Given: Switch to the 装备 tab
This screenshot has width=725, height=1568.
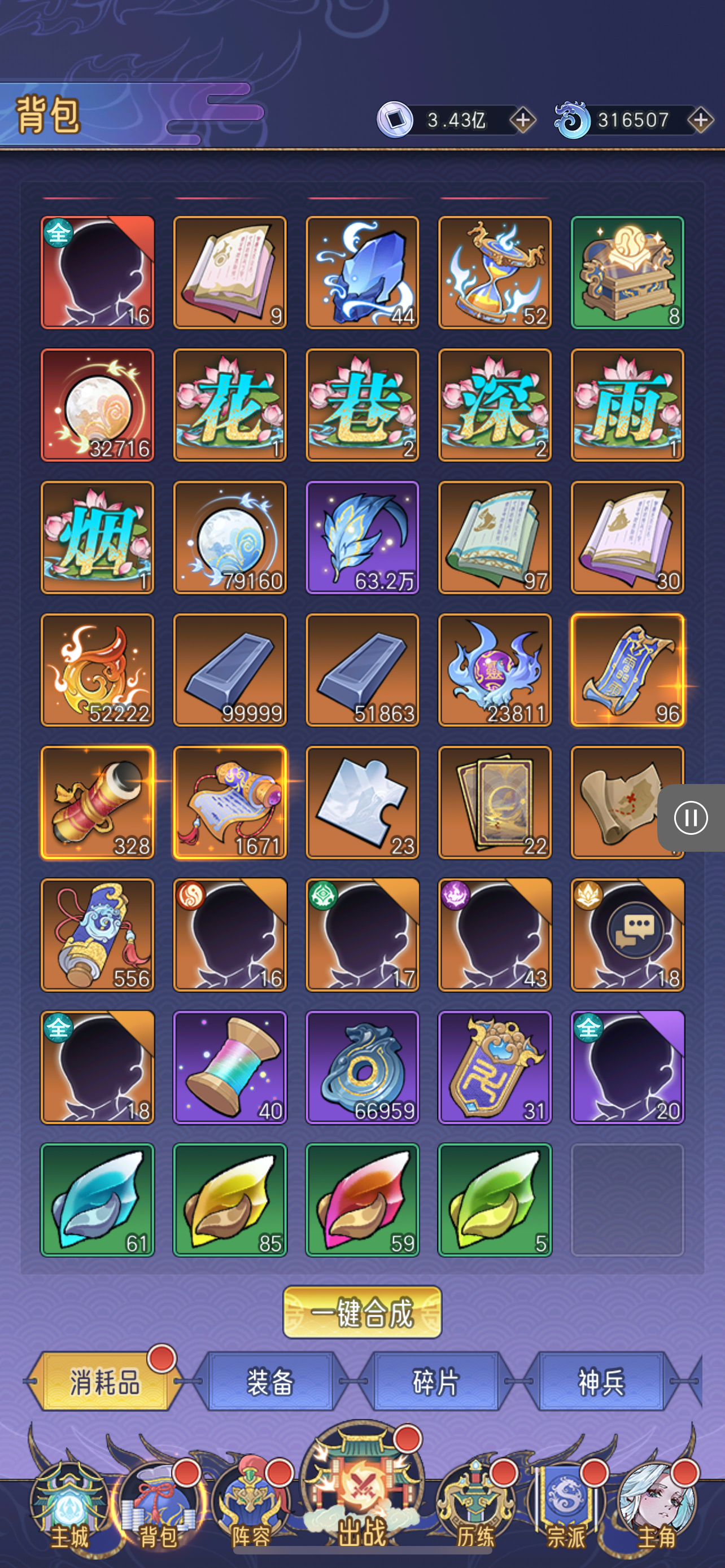Looking at the screenshot, I should point(270,1382).
